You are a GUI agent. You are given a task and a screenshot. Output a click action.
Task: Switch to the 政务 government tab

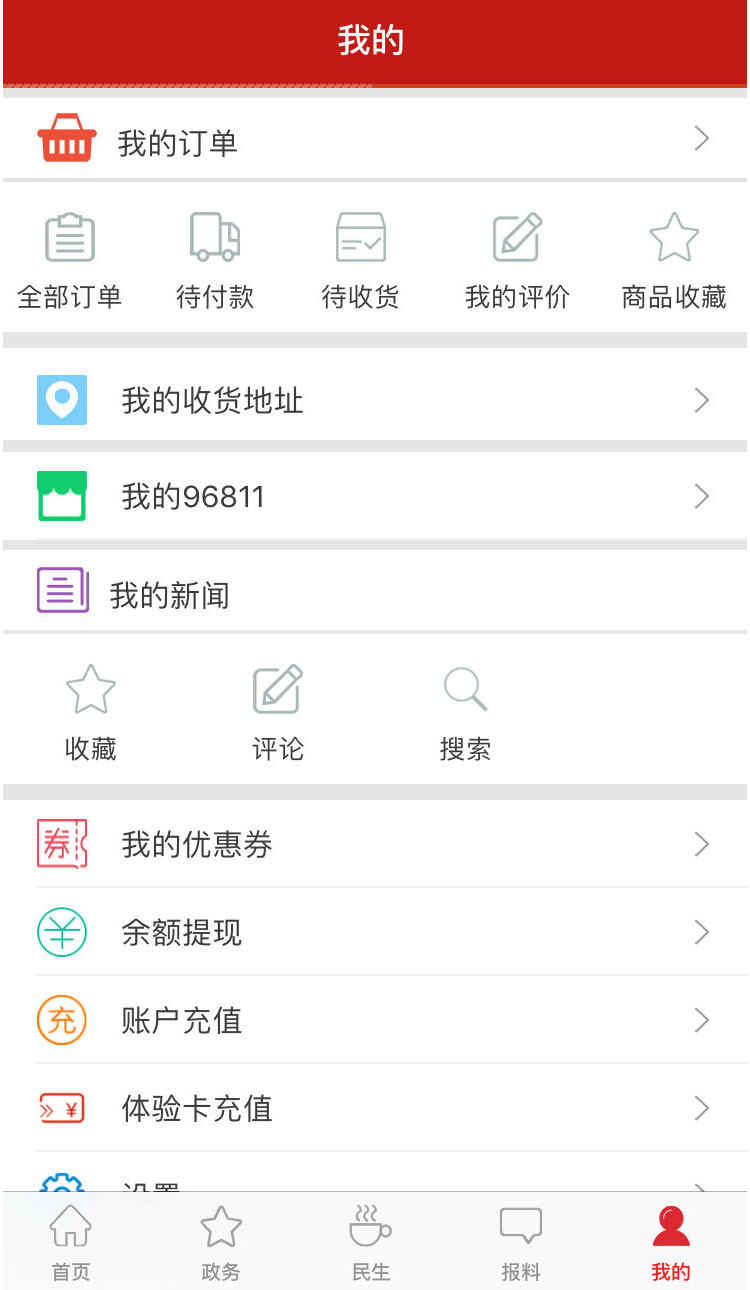tap(220, 1240)
